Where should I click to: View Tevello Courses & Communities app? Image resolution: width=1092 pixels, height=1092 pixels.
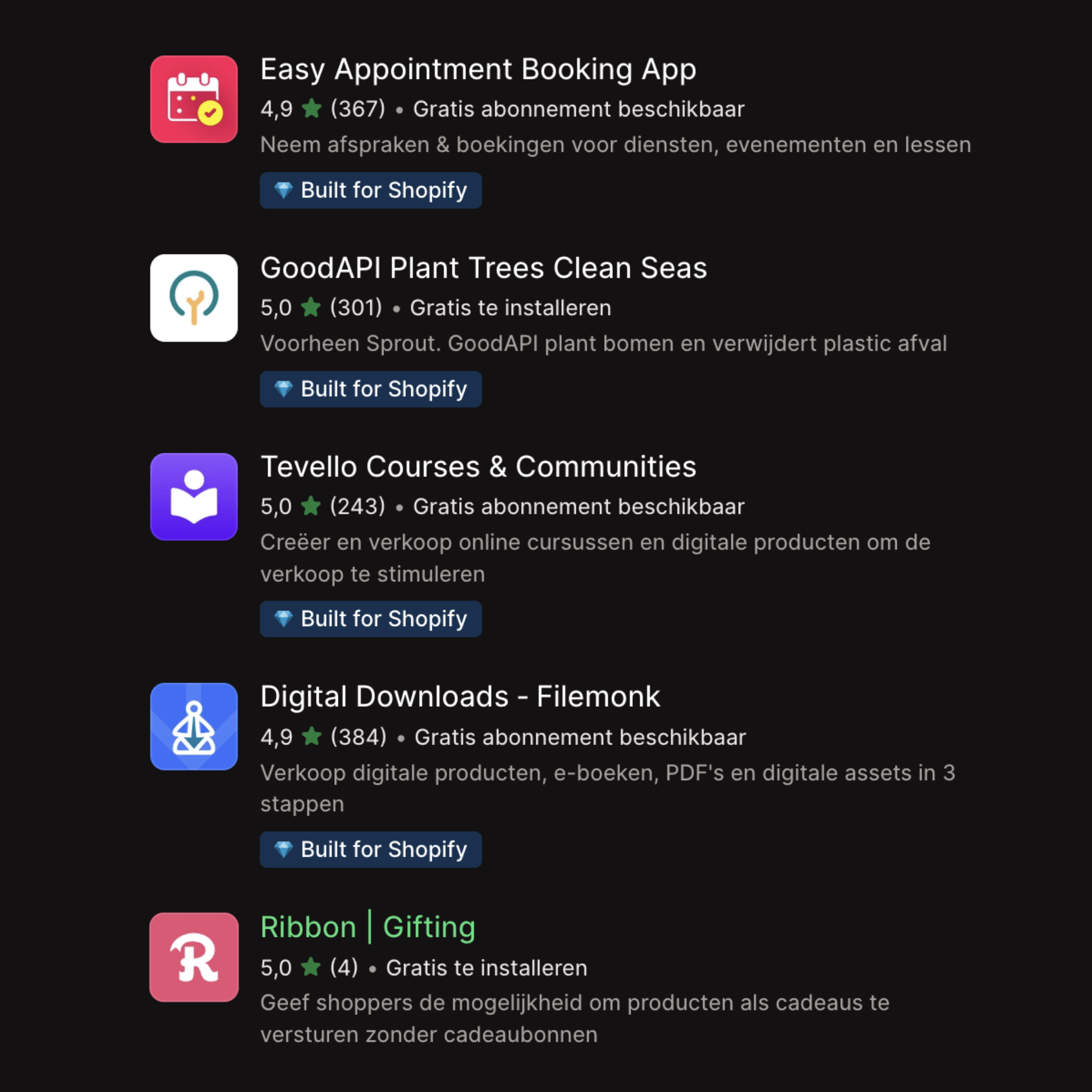pos(478,467)
